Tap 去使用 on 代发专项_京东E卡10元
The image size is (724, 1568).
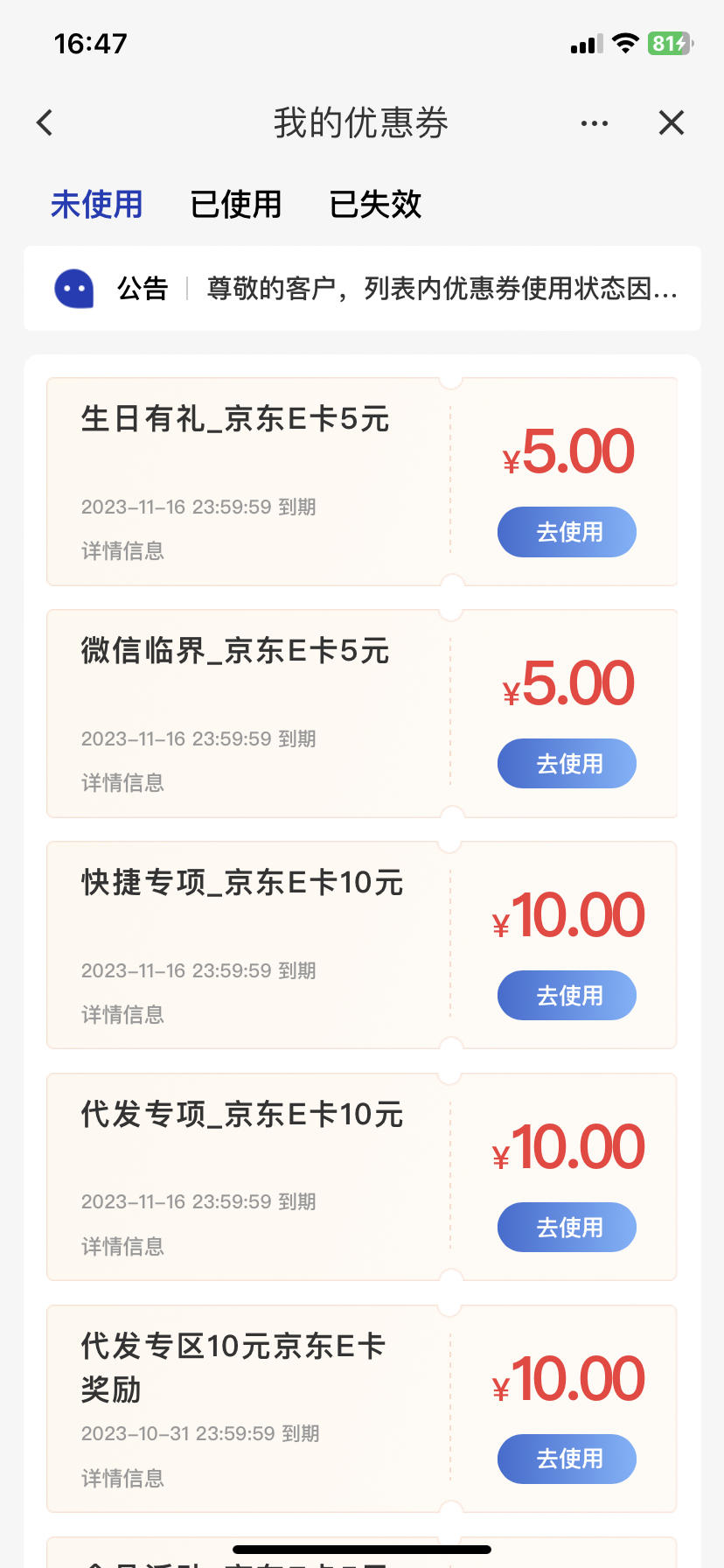567,1228
